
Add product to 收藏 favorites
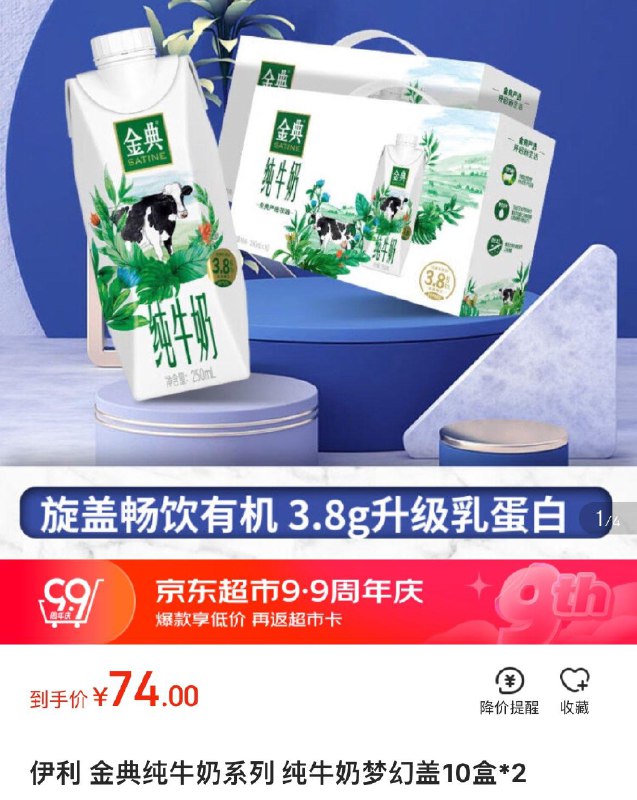tap(574, 691)
